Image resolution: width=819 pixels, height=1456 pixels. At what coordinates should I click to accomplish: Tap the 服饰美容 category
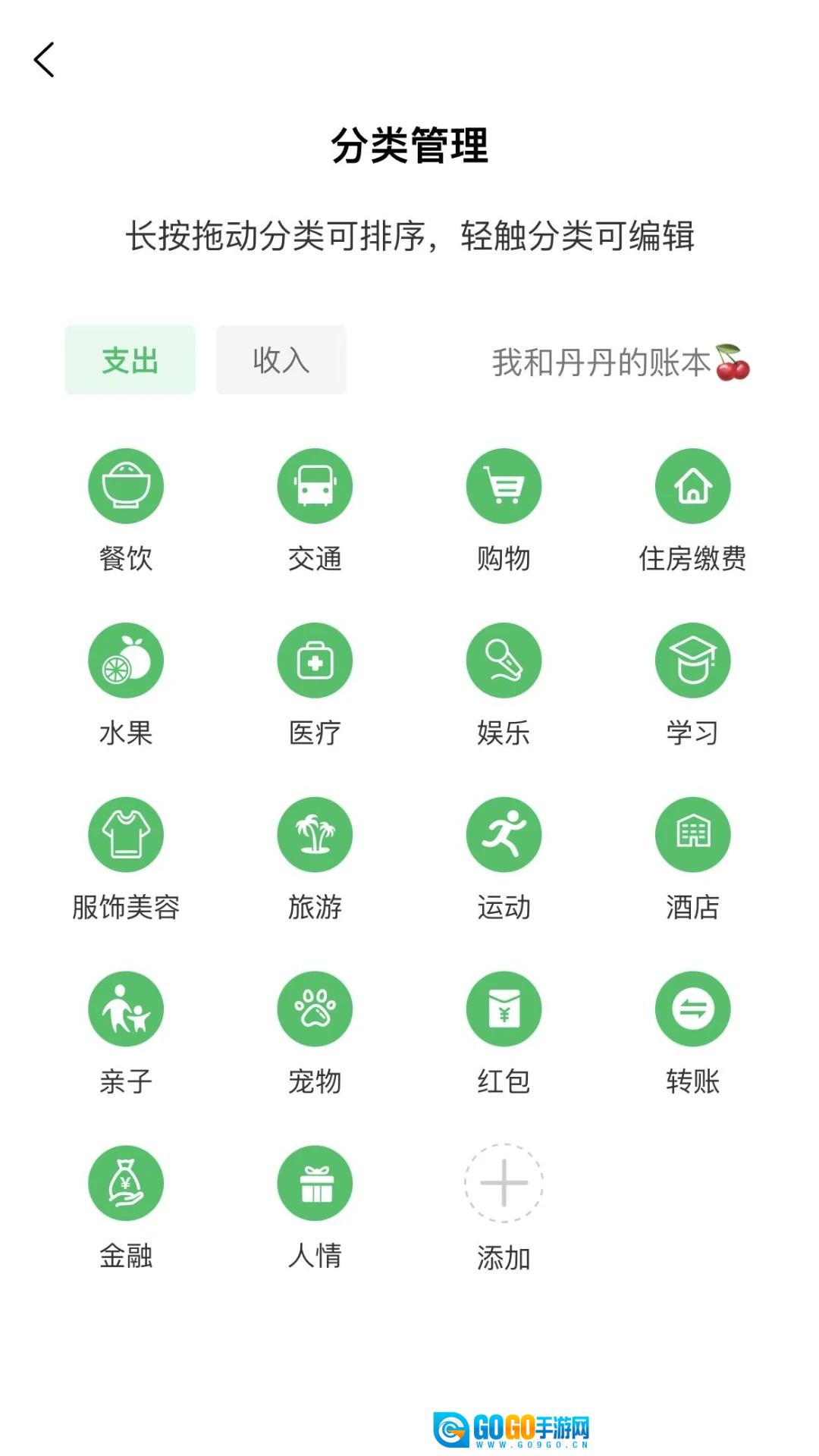point(126,836)
